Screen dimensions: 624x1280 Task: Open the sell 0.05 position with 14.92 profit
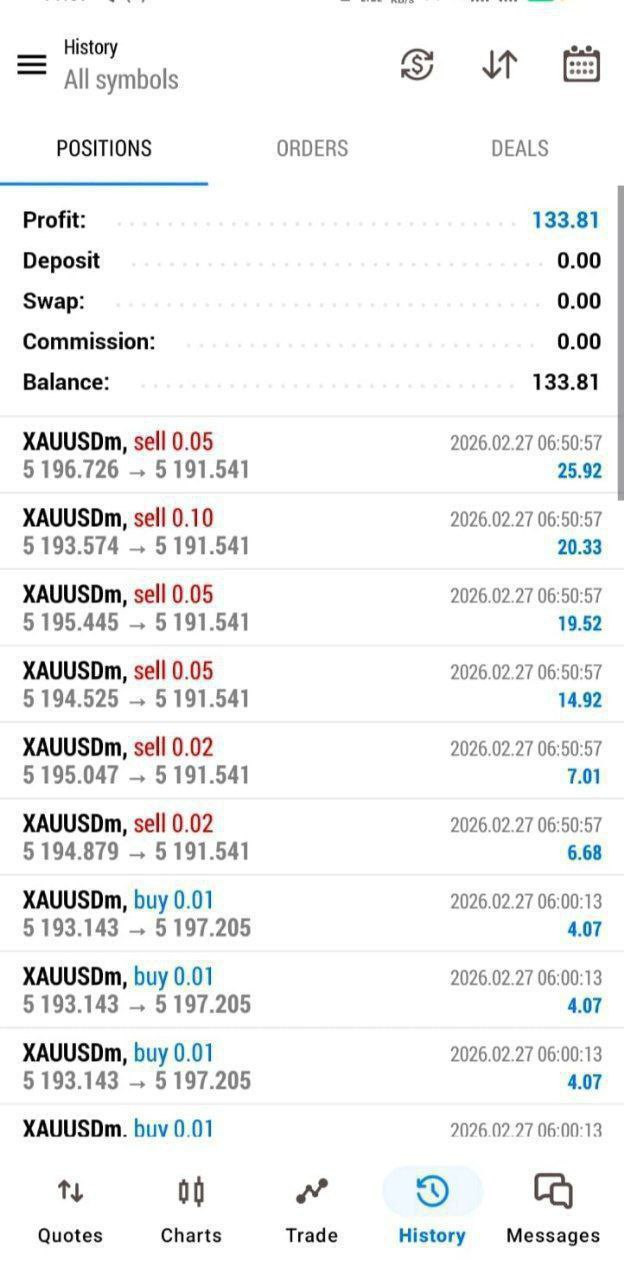[311, 685]
